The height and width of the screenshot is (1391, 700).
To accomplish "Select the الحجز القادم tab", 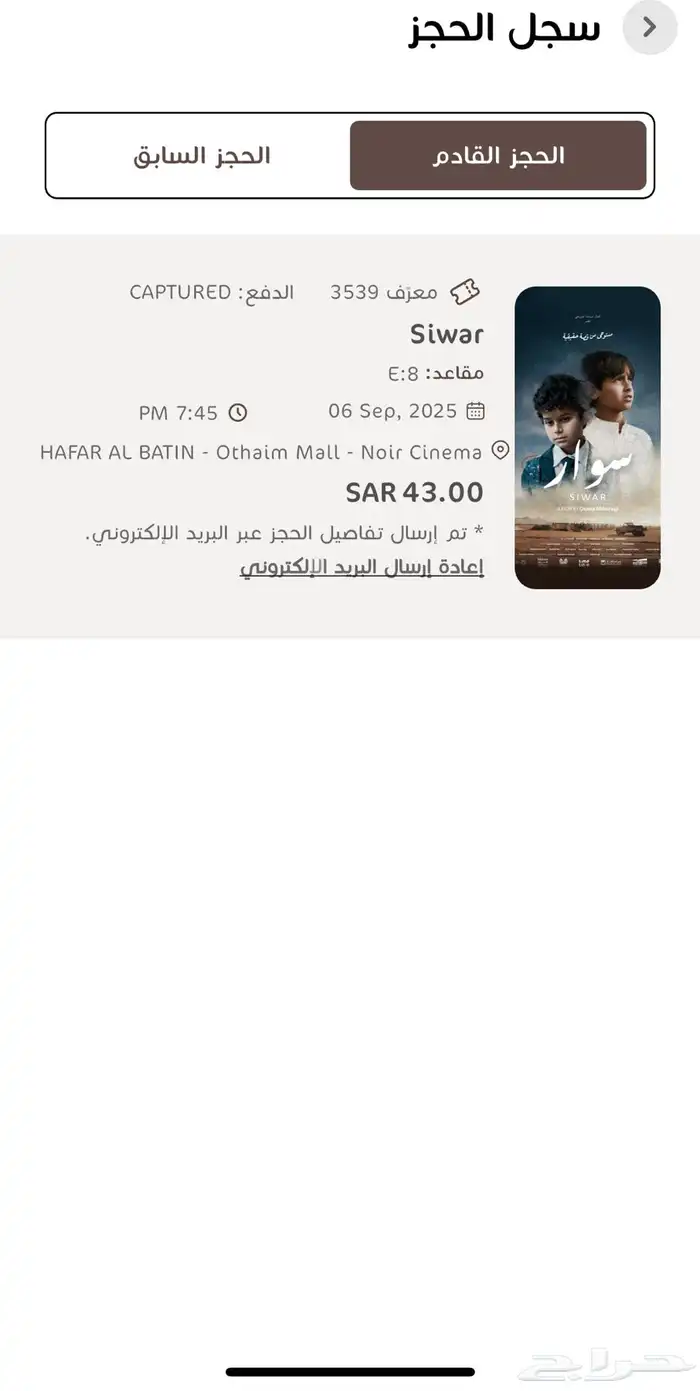I will point(498,156).
